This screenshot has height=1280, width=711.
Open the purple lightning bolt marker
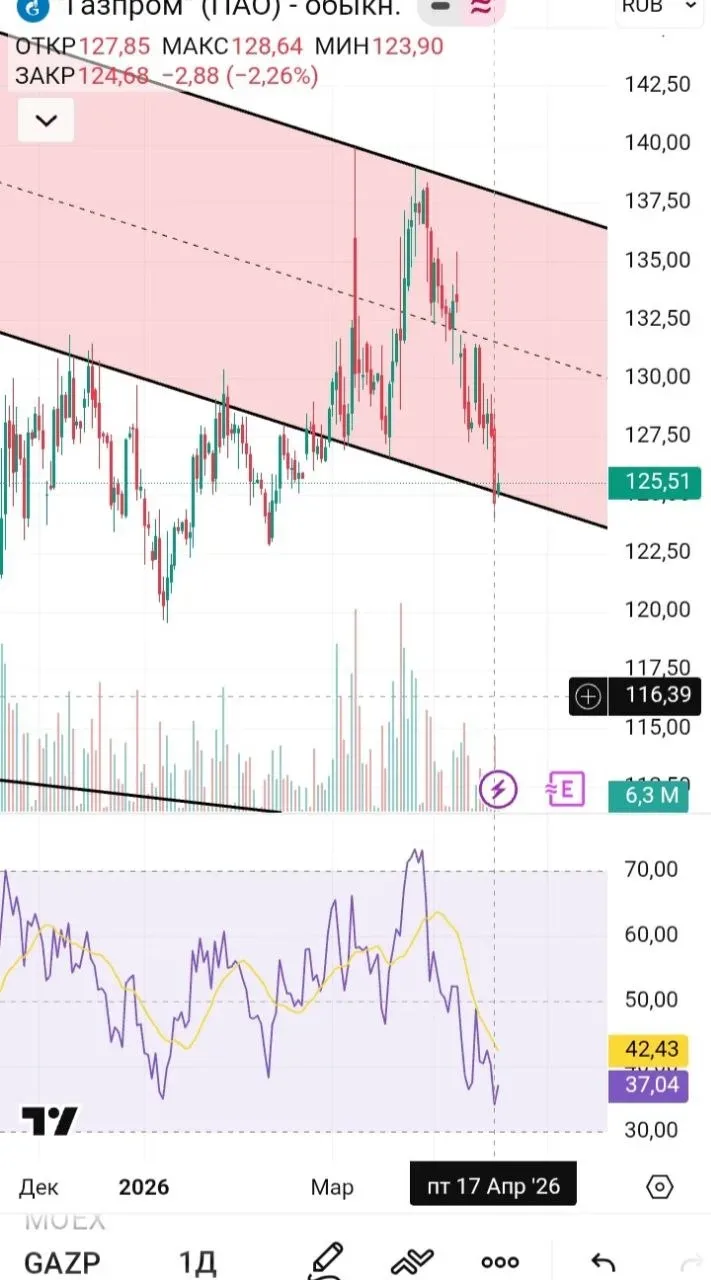tap(498, 789)
